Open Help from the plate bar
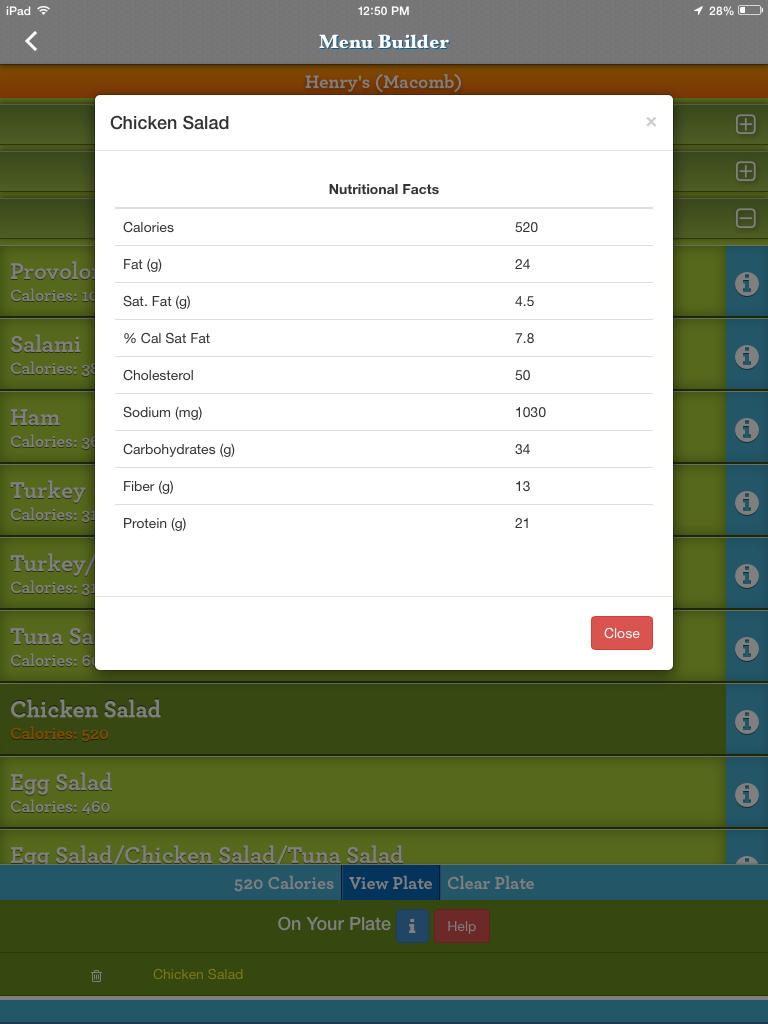768x1024 pixels. 461,926
